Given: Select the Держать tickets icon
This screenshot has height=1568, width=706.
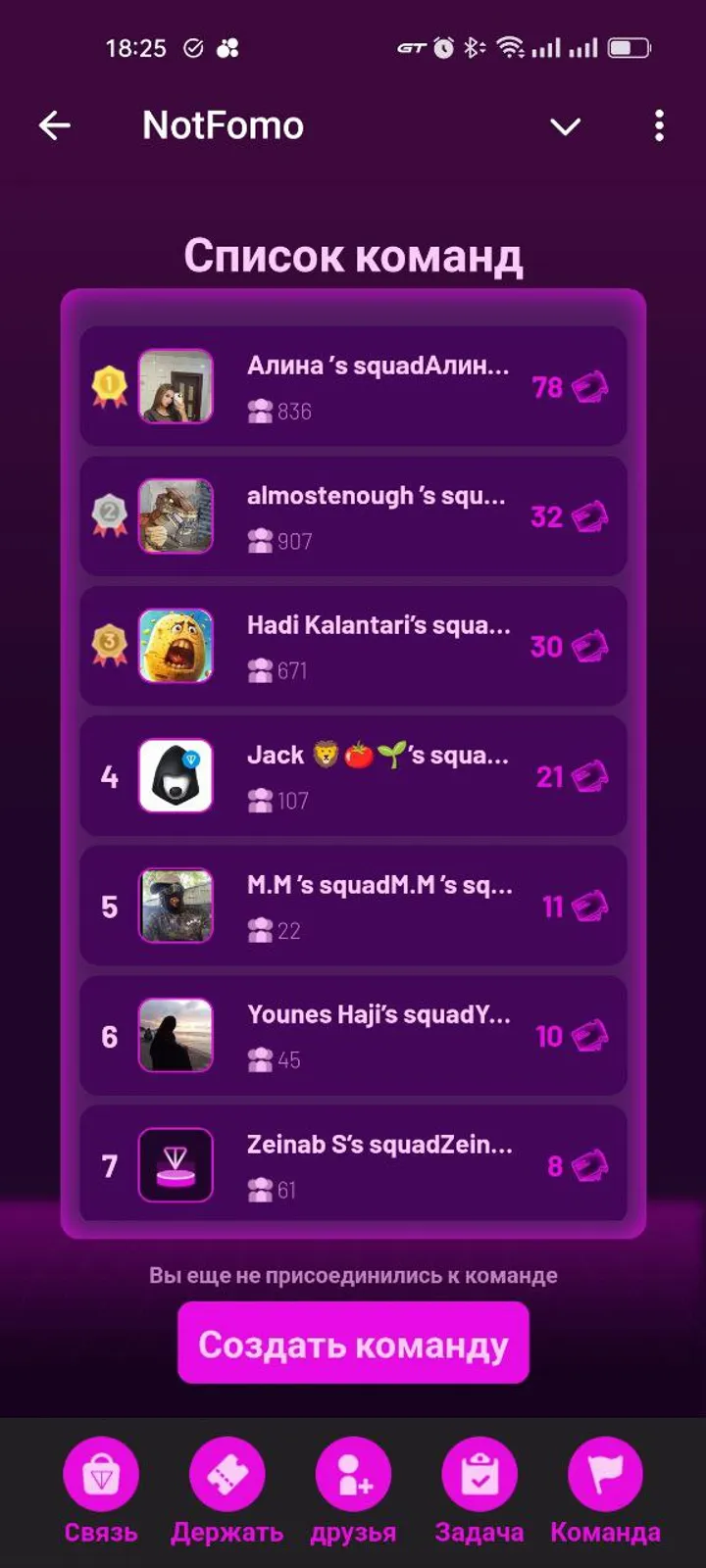Looking at the screenshot, I should tap(227, 1472).
